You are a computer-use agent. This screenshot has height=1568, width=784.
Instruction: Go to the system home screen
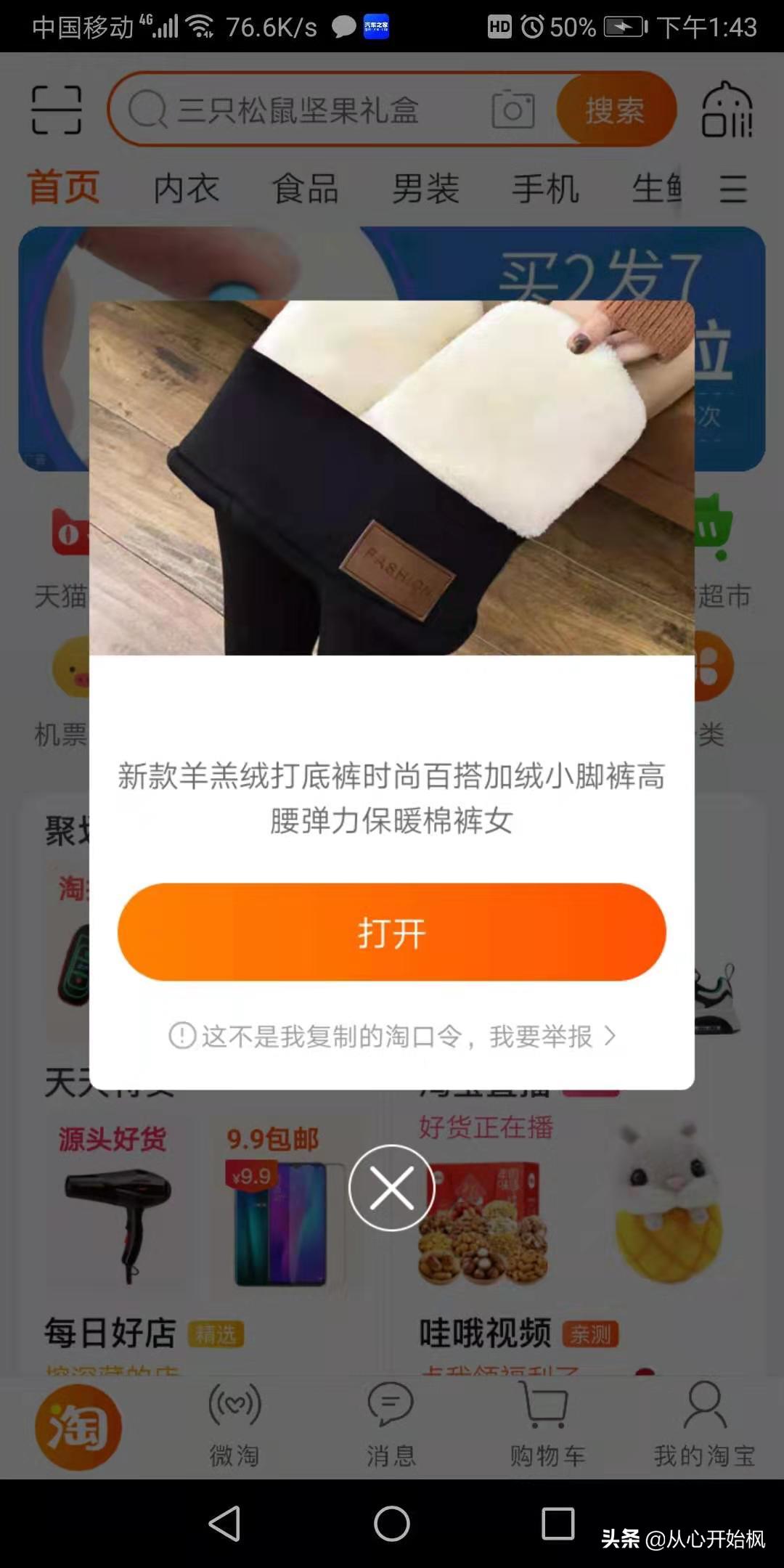391,1523
